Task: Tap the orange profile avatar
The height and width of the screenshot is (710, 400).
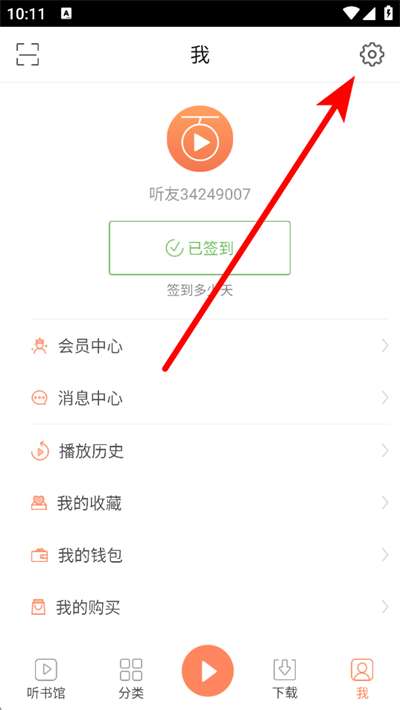Action: (200, 139)
